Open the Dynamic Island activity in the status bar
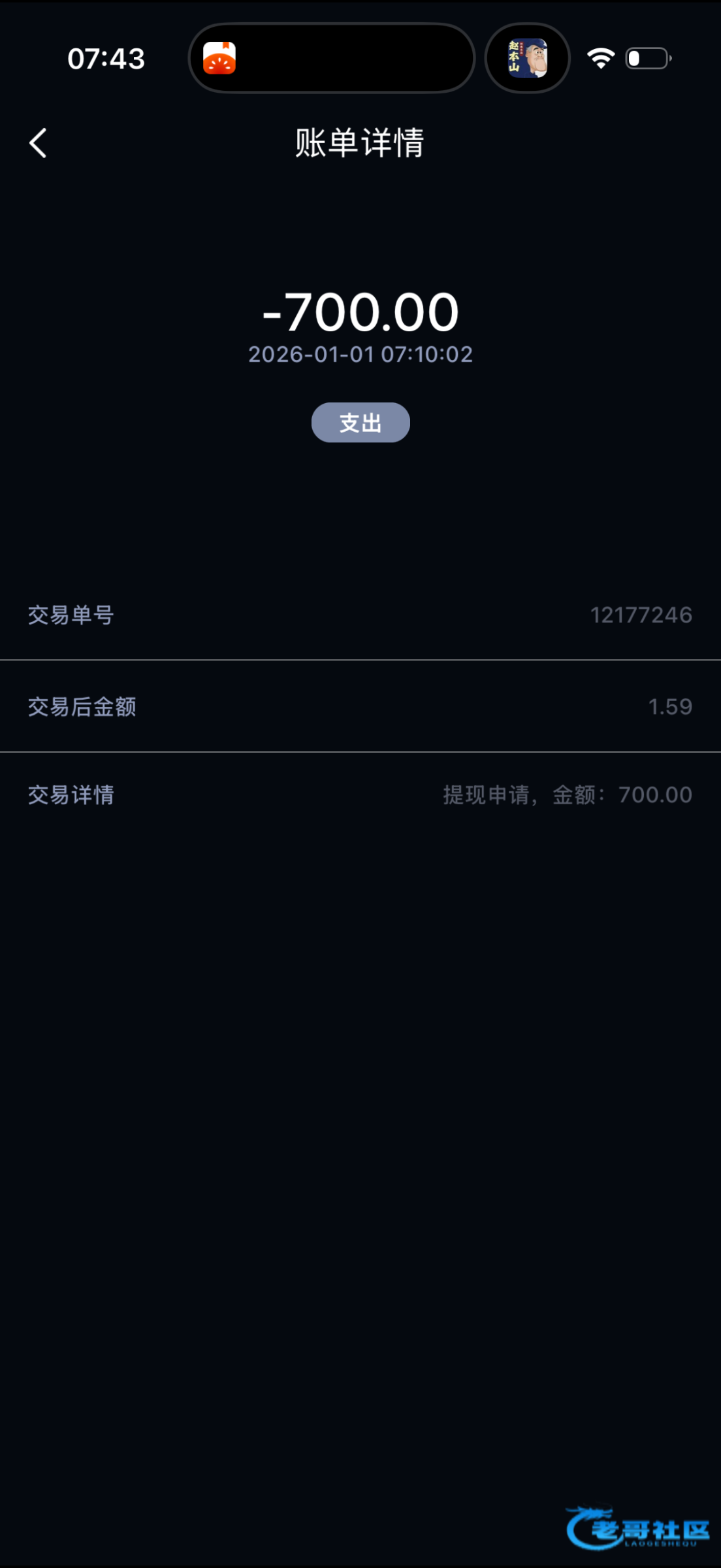 click(331, 58)
